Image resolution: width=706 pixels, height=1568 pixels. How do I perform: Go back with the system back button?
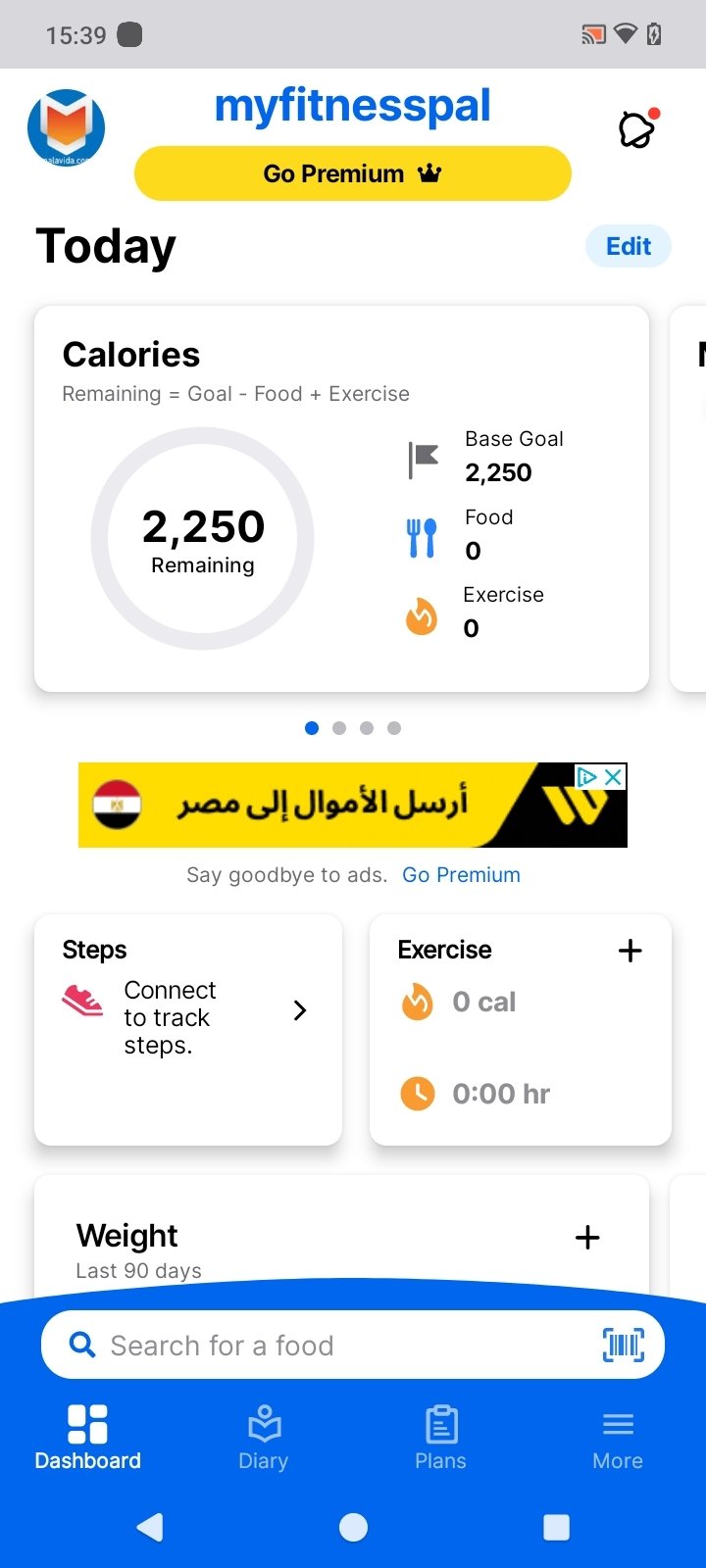tap(150, 1527)
